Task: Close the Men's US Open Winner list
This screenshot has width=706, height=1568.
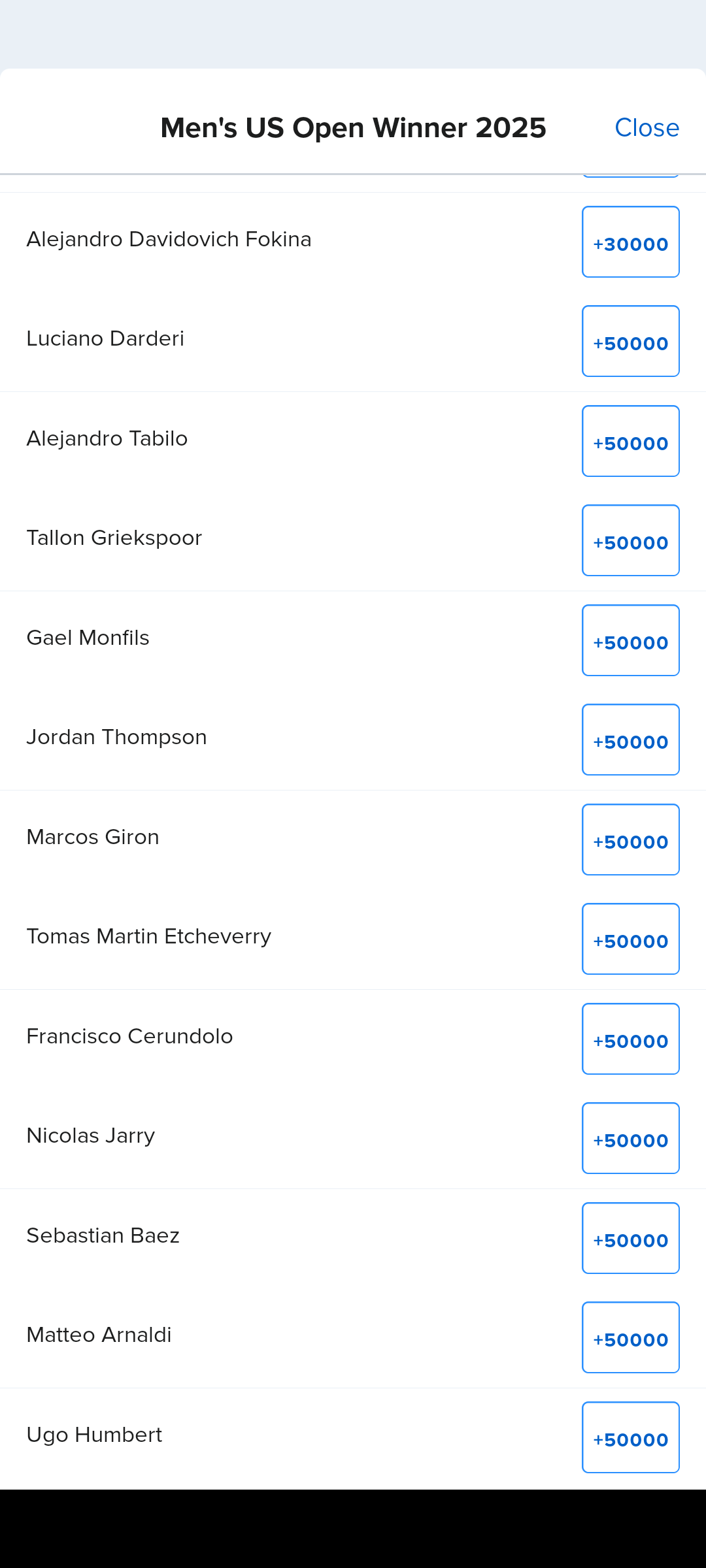Action: click(647, 128)
